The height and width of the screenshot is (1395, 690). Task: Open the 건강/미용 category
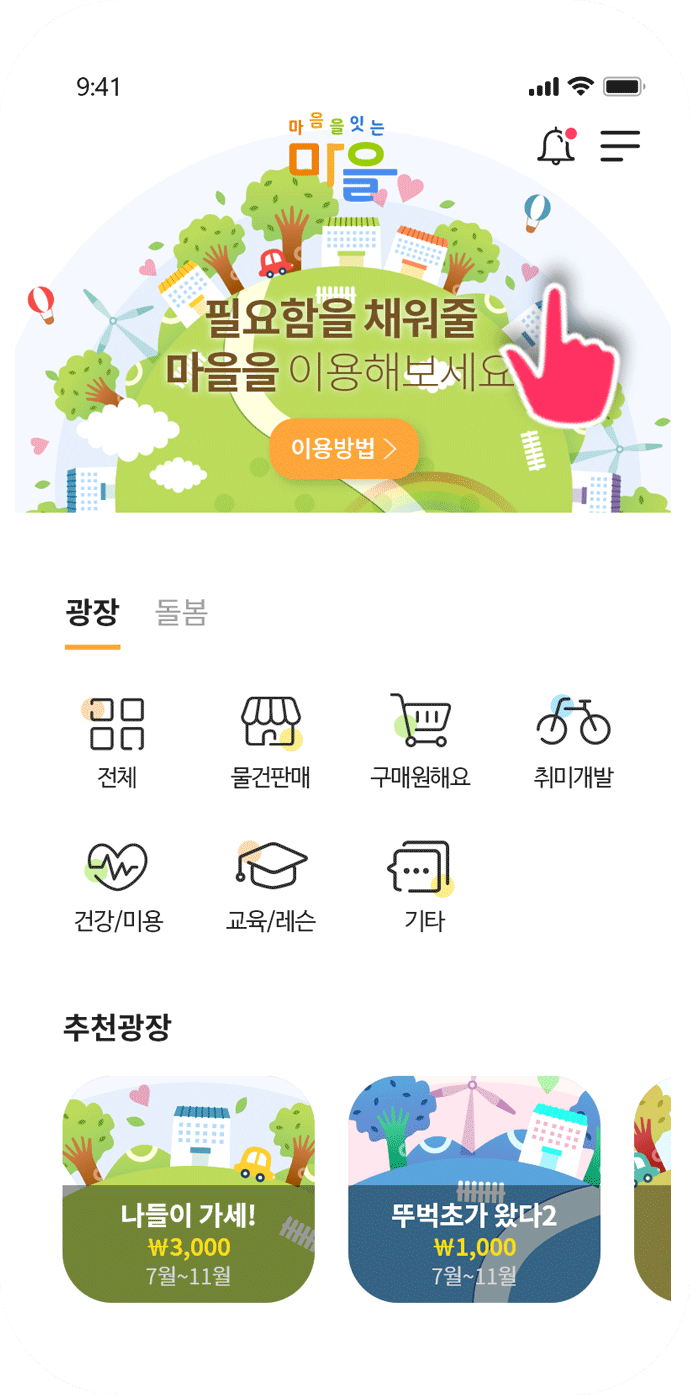117,886
